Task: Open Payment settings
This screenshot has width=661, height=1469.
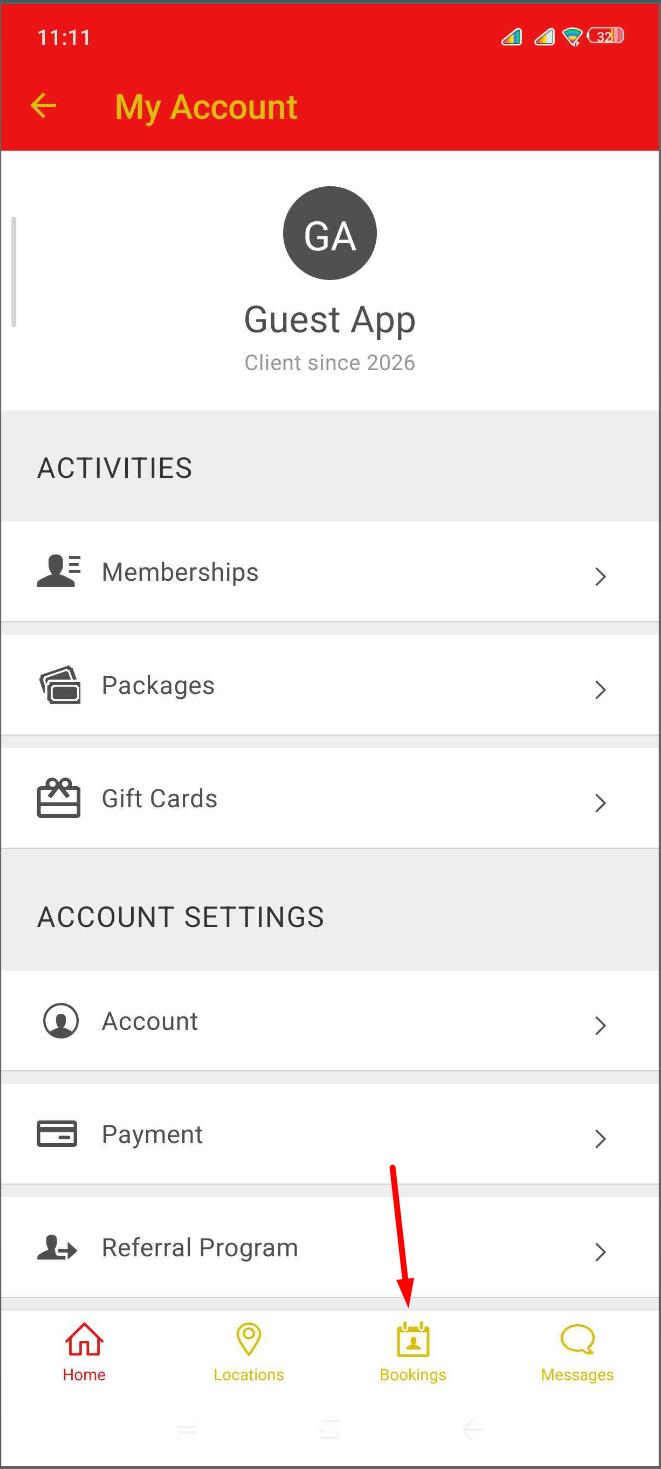Action: tap(329, 1135)
